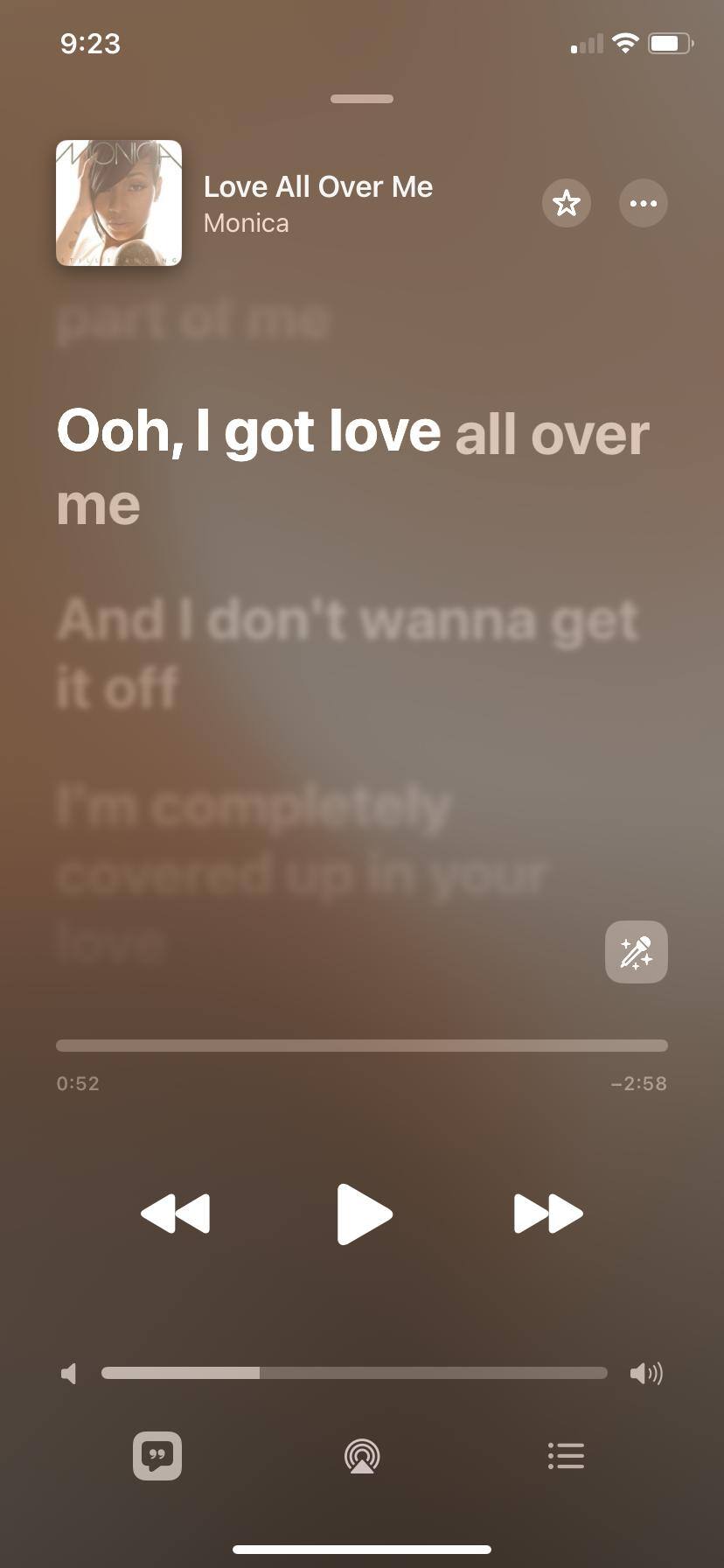Skip to the next track
Image resolution: width=724 pixels, height=1568 pixels.
(548, 1214)
